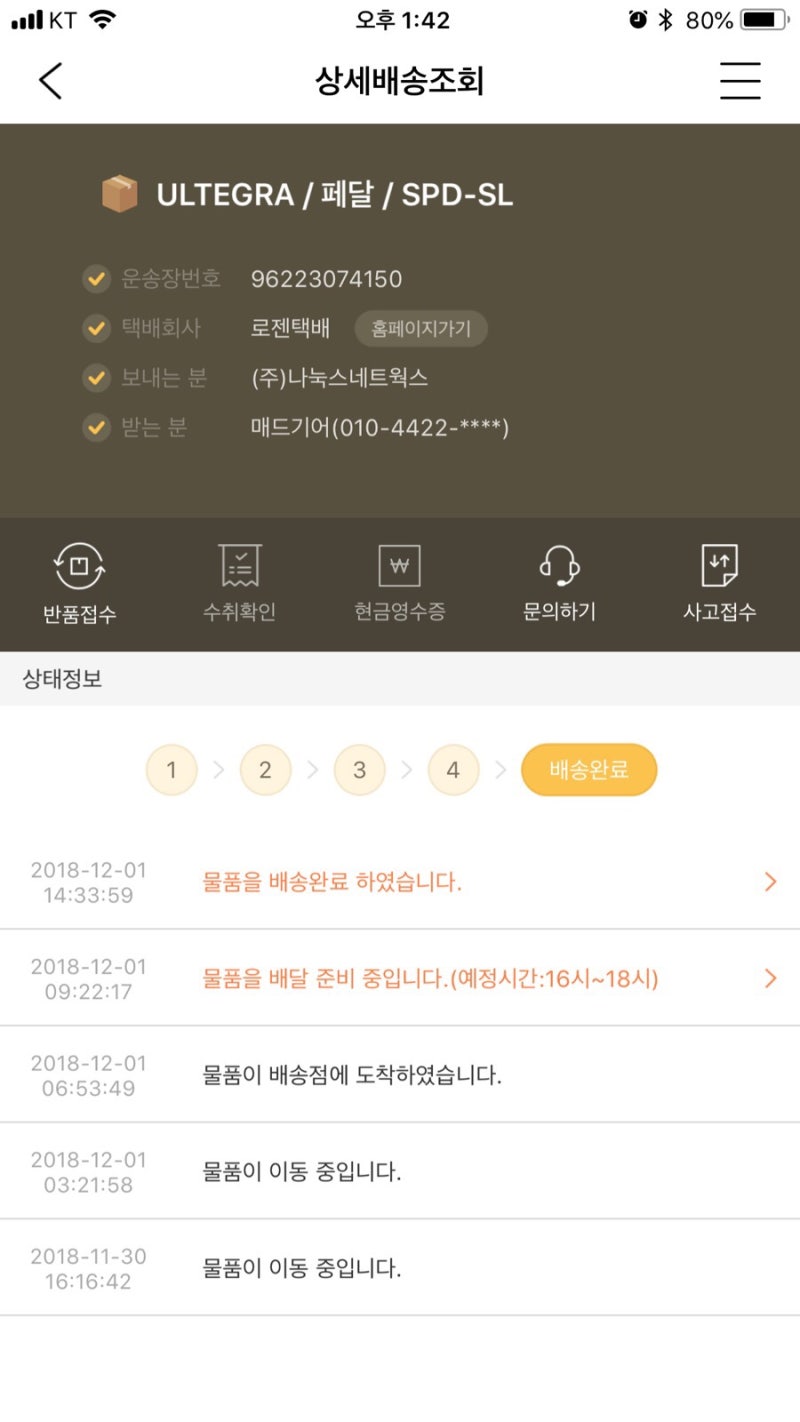Screen dimensions: 800x1422
Task: Tap the checkmark beside 택배회사
Action: pyautogui.click(x=97, y=328)
